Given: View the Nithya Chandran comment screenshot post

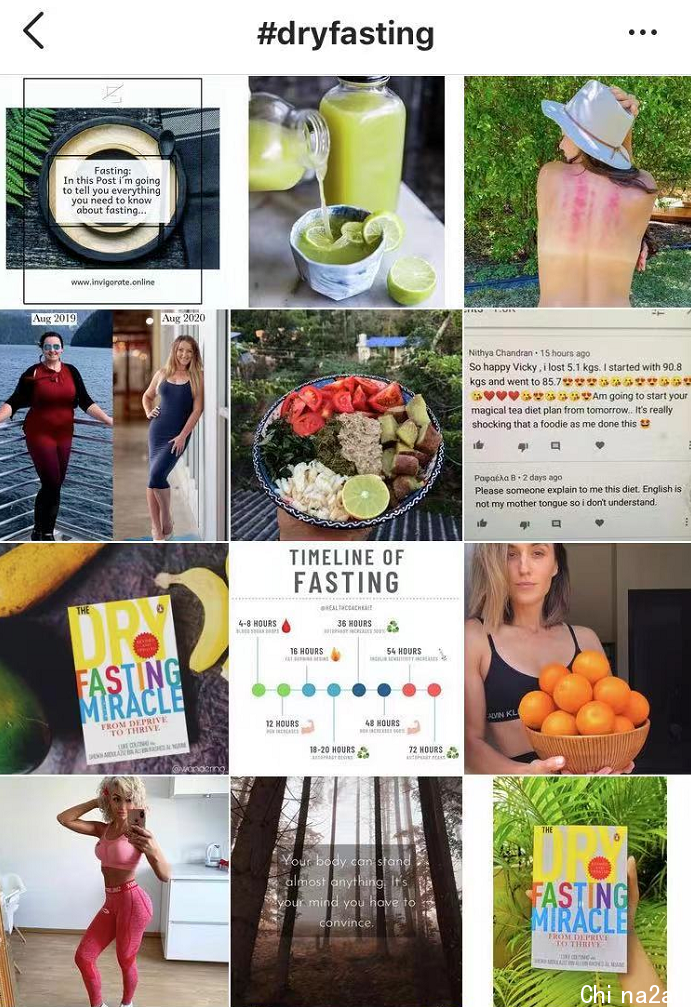Looking at the screenshot, I should (577, 425).
